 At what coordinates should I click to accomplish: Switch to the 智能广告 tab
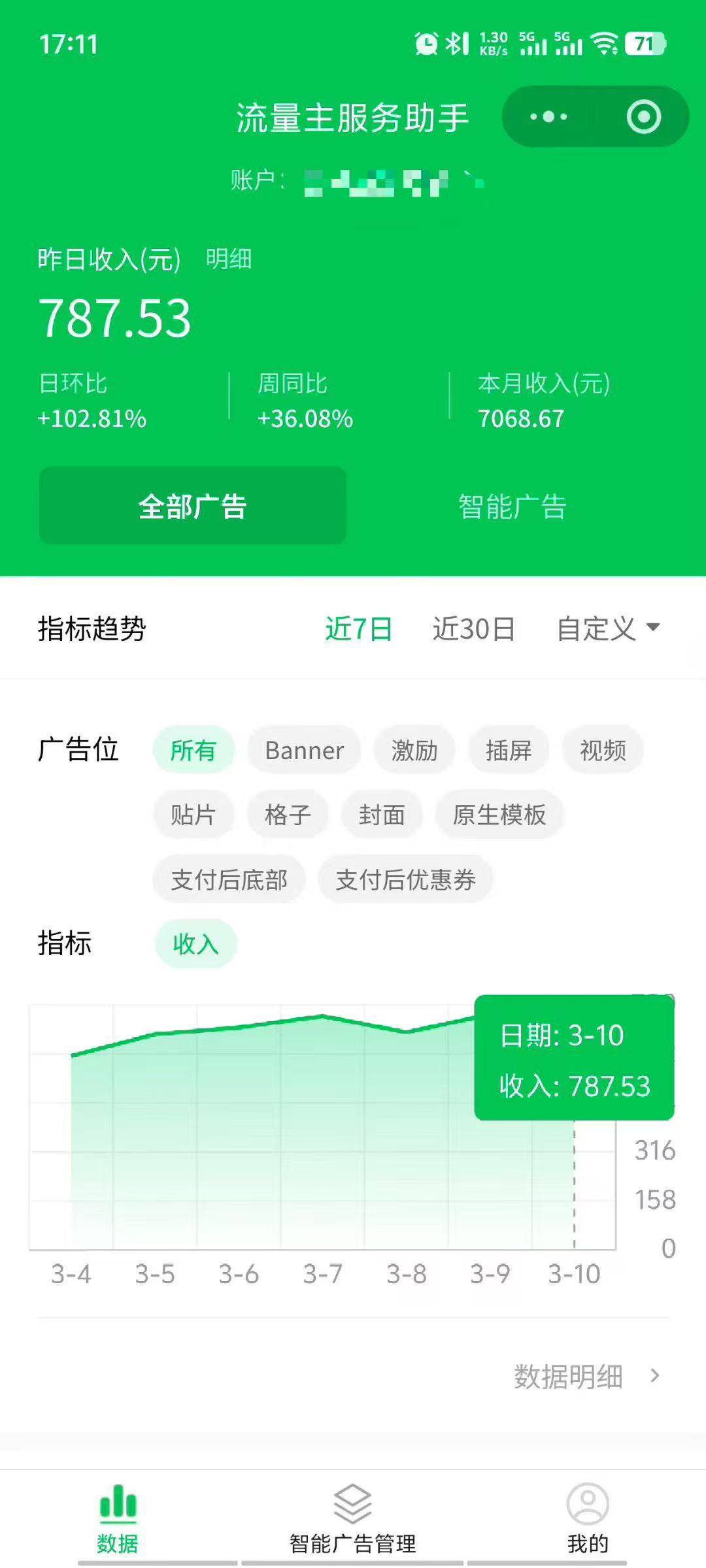tap(512, 506)
